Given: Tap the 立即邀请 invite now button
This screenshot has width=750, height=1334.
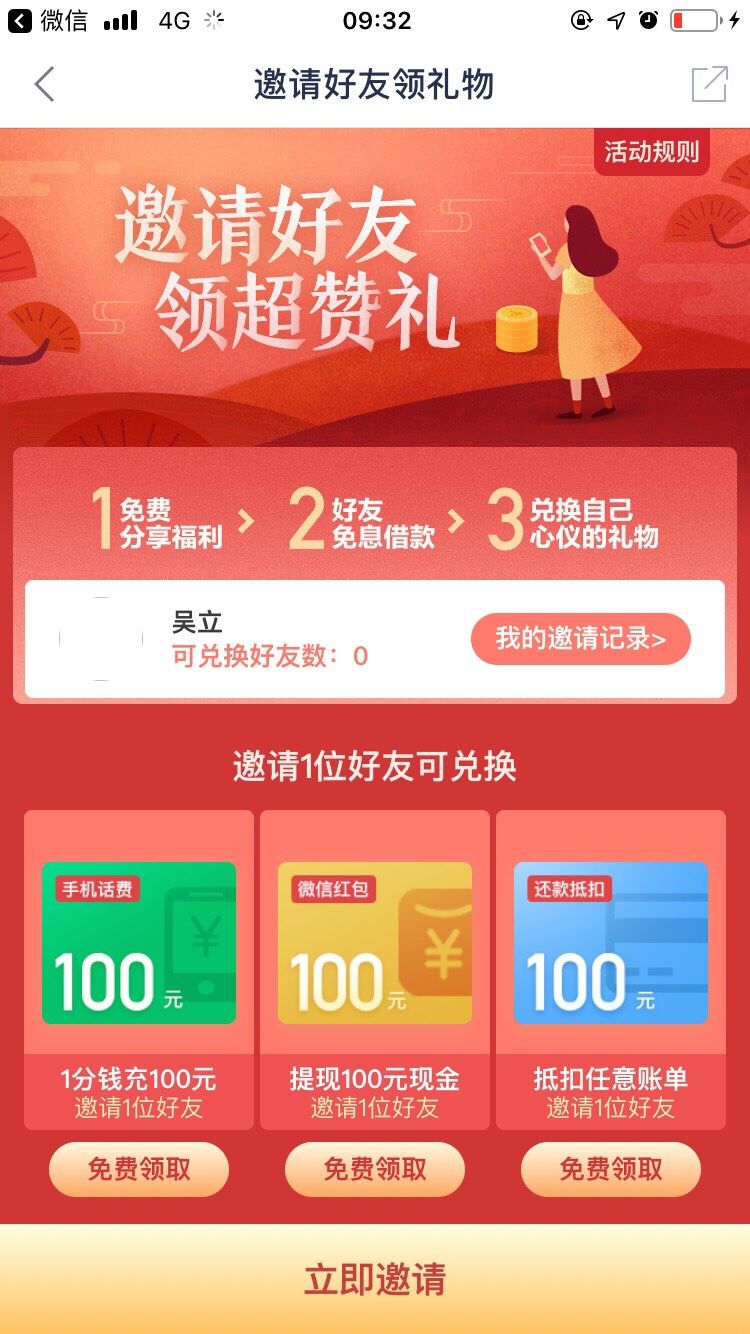Looking at the screenshot, I should (375, 1279).
